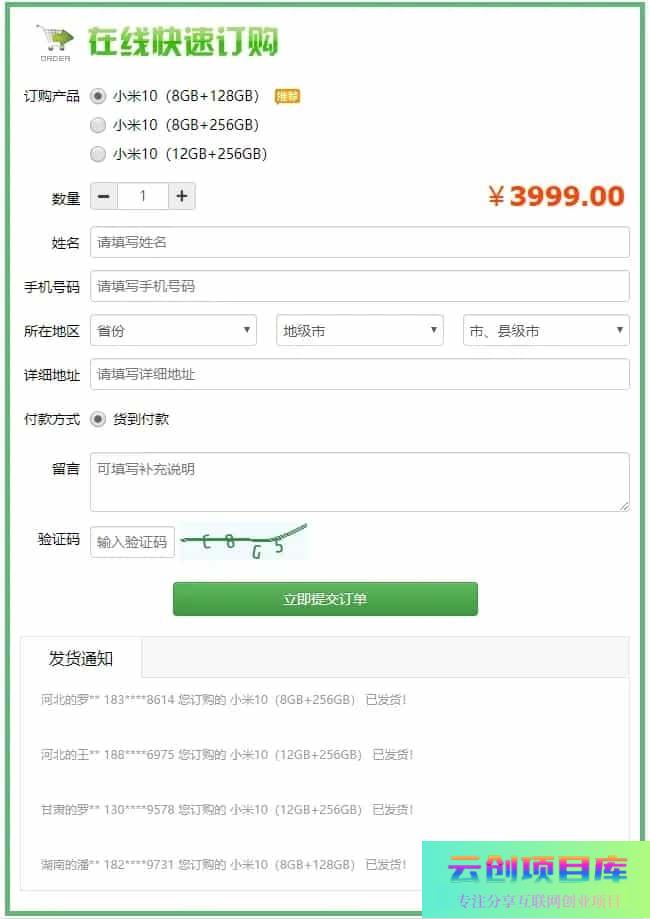The width and height of the screenshot is (650, 919).
Task: Select 货到付款 payment method
Action: click(x=98, y=419)
